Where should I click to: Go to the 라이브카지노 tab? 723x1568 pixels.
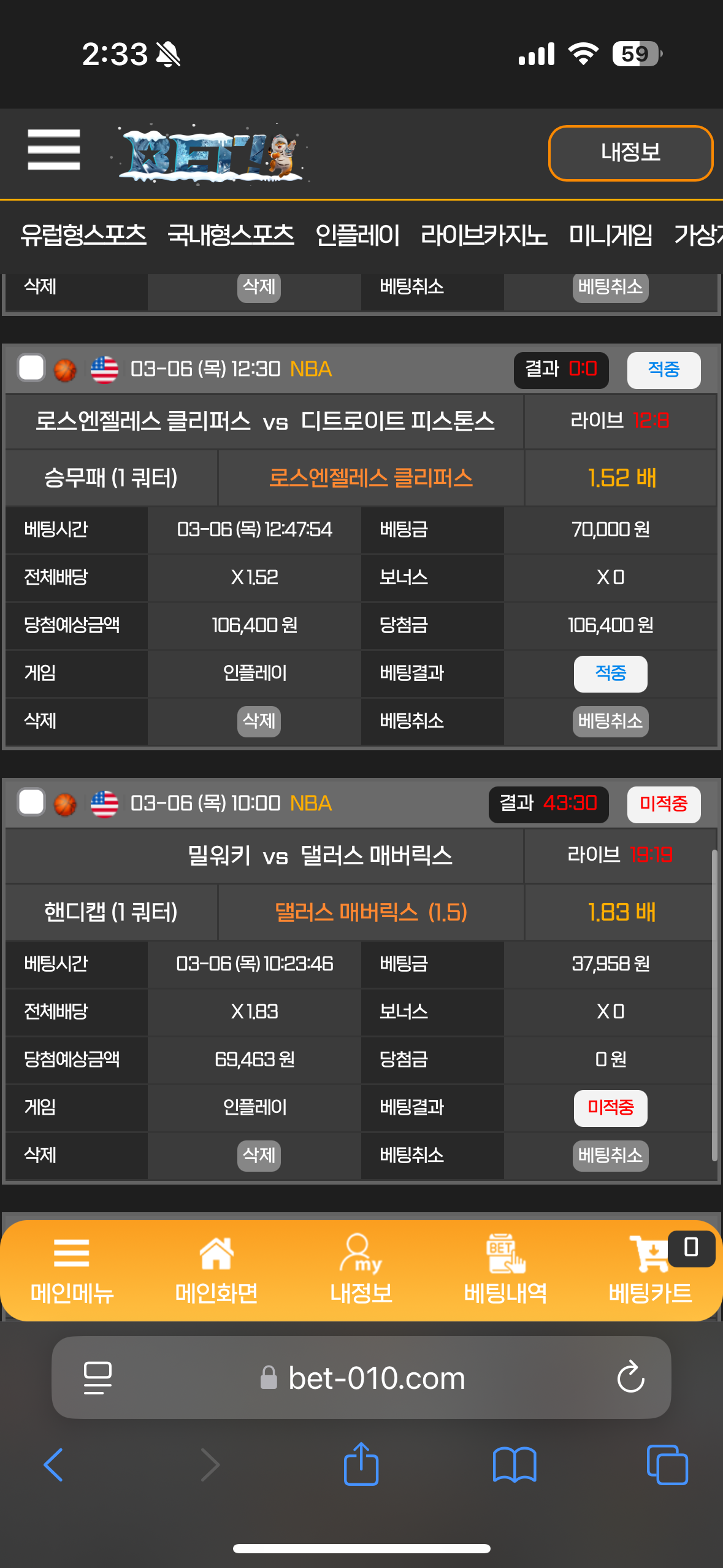click(483, 235)
